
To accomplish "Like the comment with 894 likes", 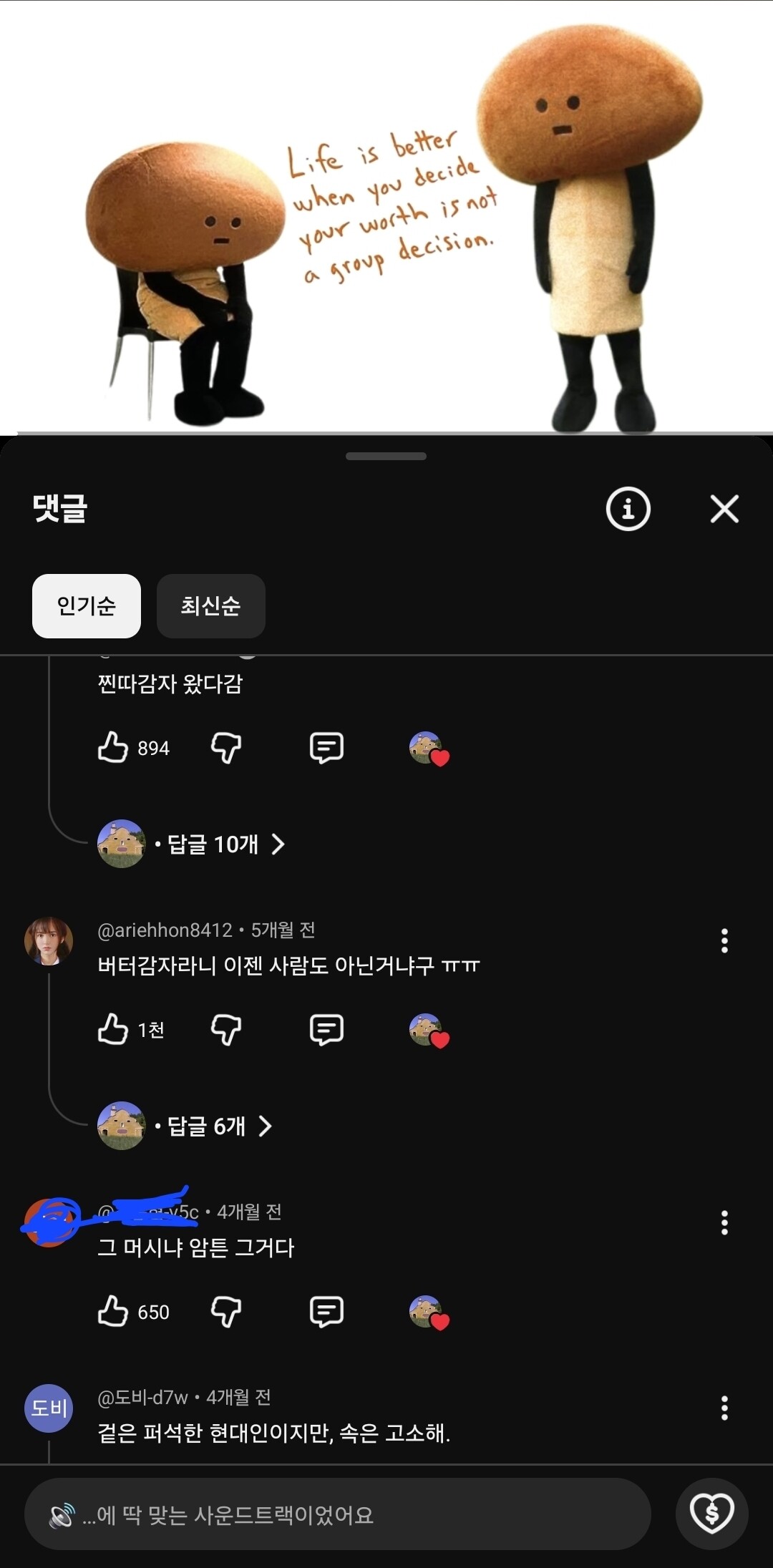I will pyautogui.click(x=113, y=747).
